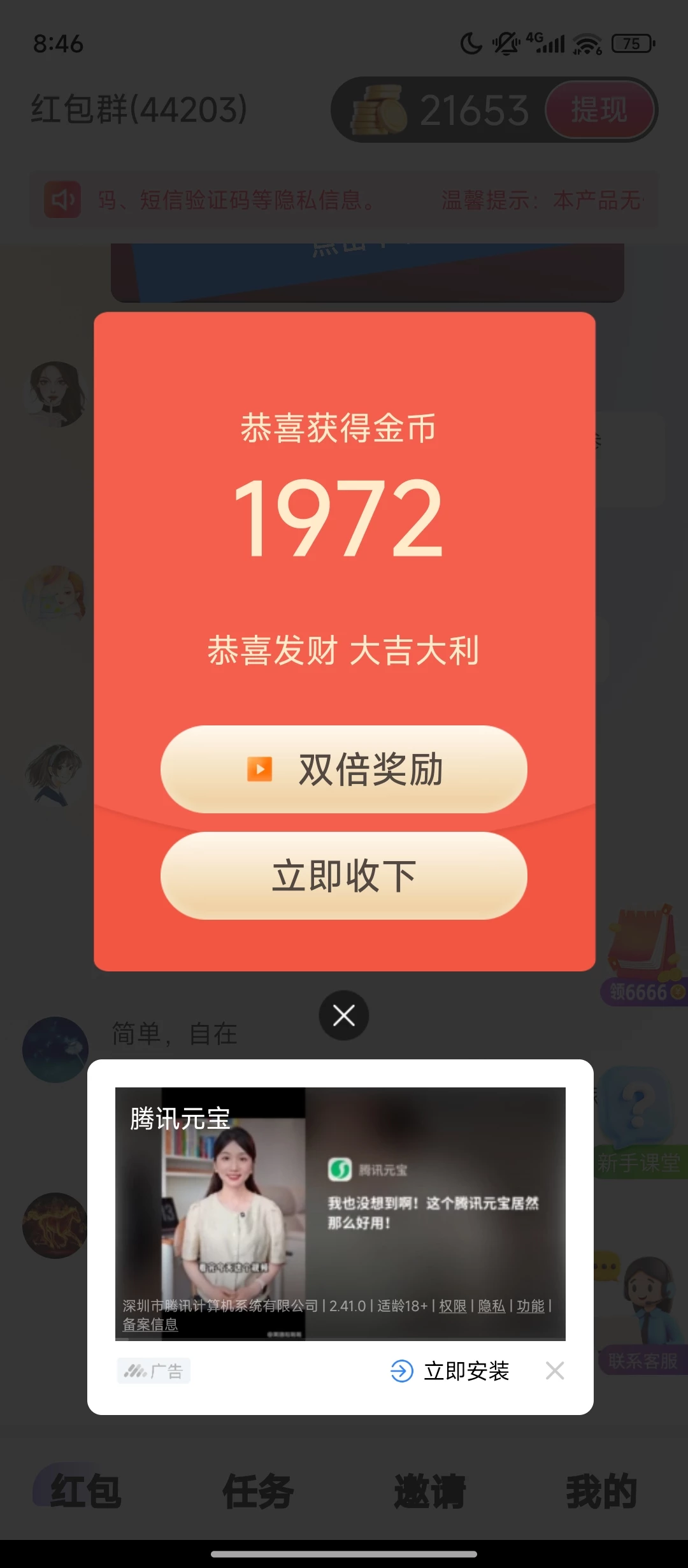Install the app via 立即安装

coord(451,1371)
